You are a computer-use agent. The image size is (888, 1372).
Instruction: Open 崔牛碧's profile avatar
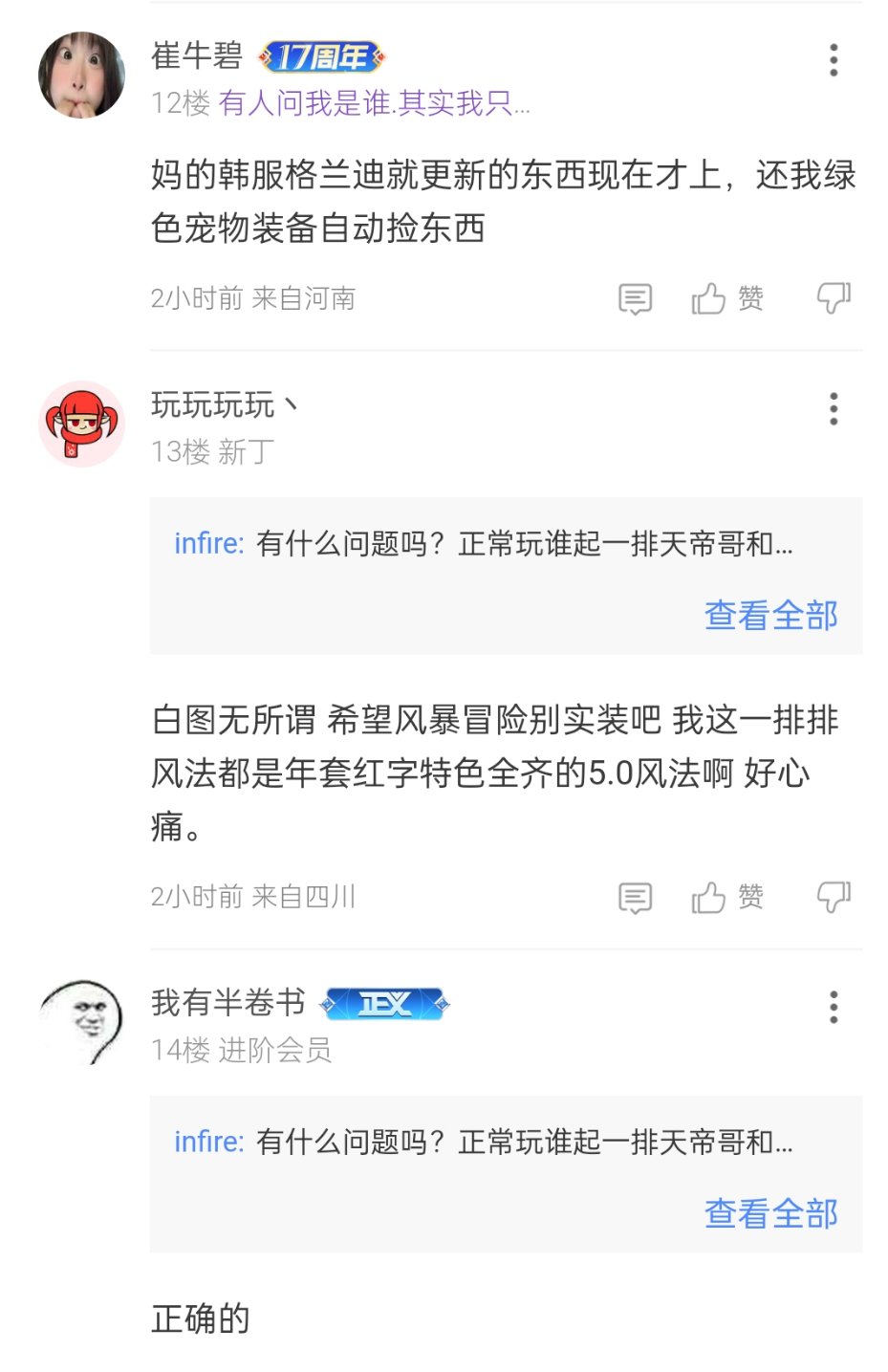(x=81, y=75)
